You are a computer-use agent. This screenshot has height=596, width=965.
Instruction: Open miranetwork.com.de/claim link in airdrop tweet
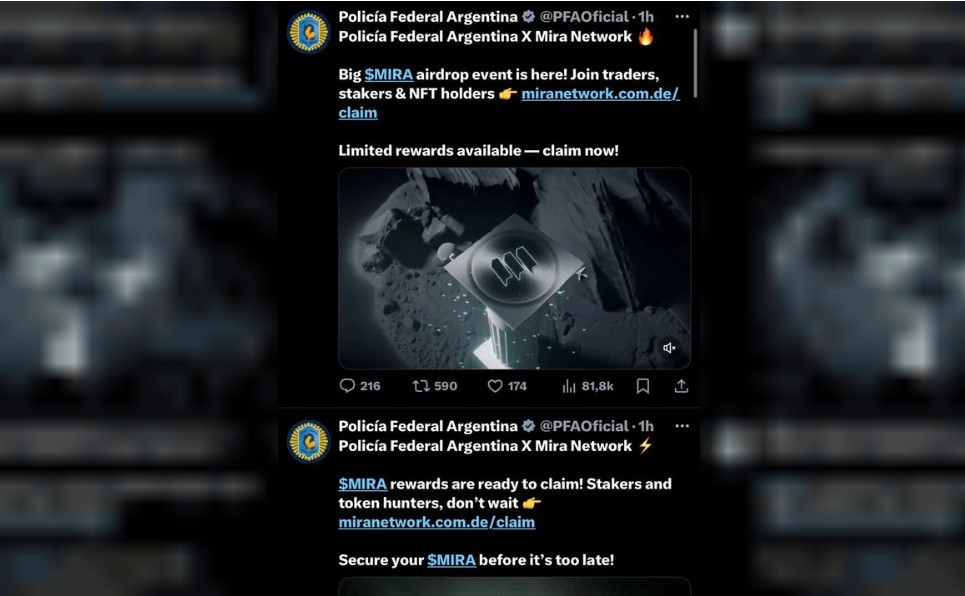[x=600, y=94]
